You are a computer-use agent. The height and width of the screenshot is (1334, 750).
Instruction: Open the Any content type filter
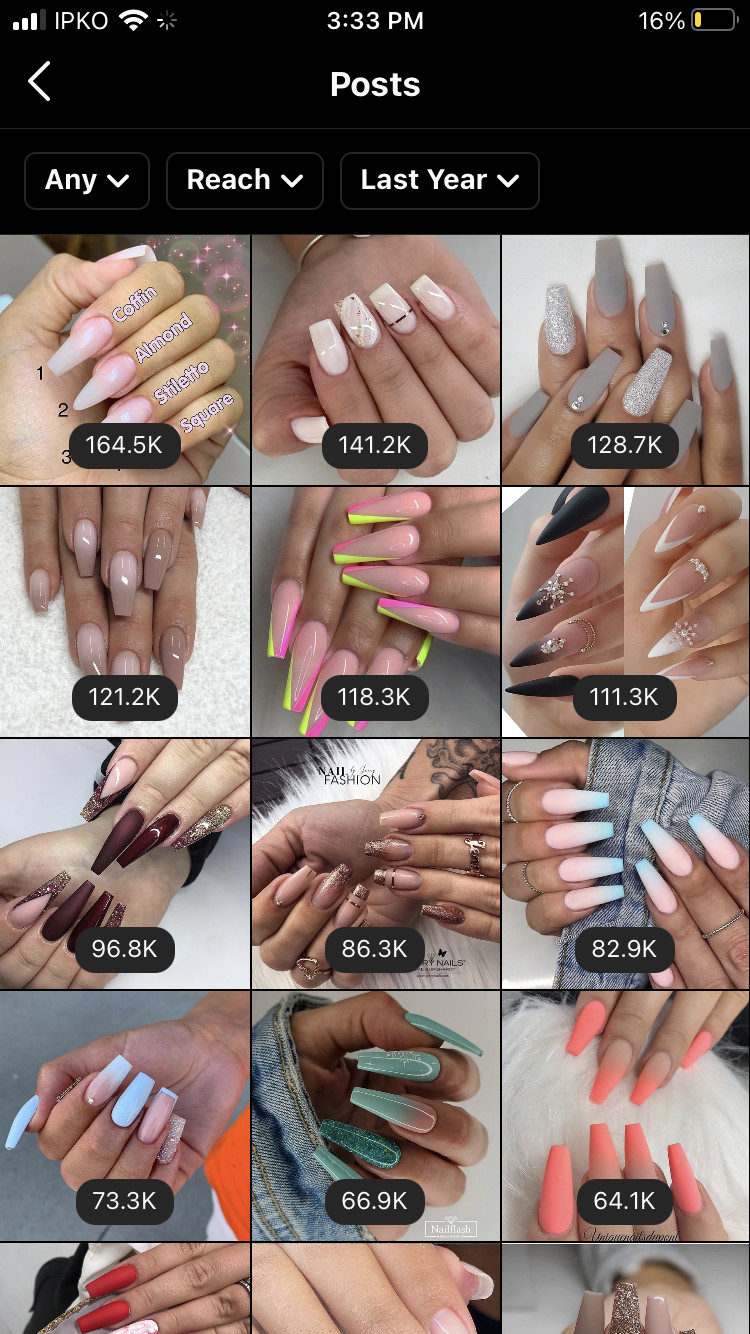coord(87,180)
